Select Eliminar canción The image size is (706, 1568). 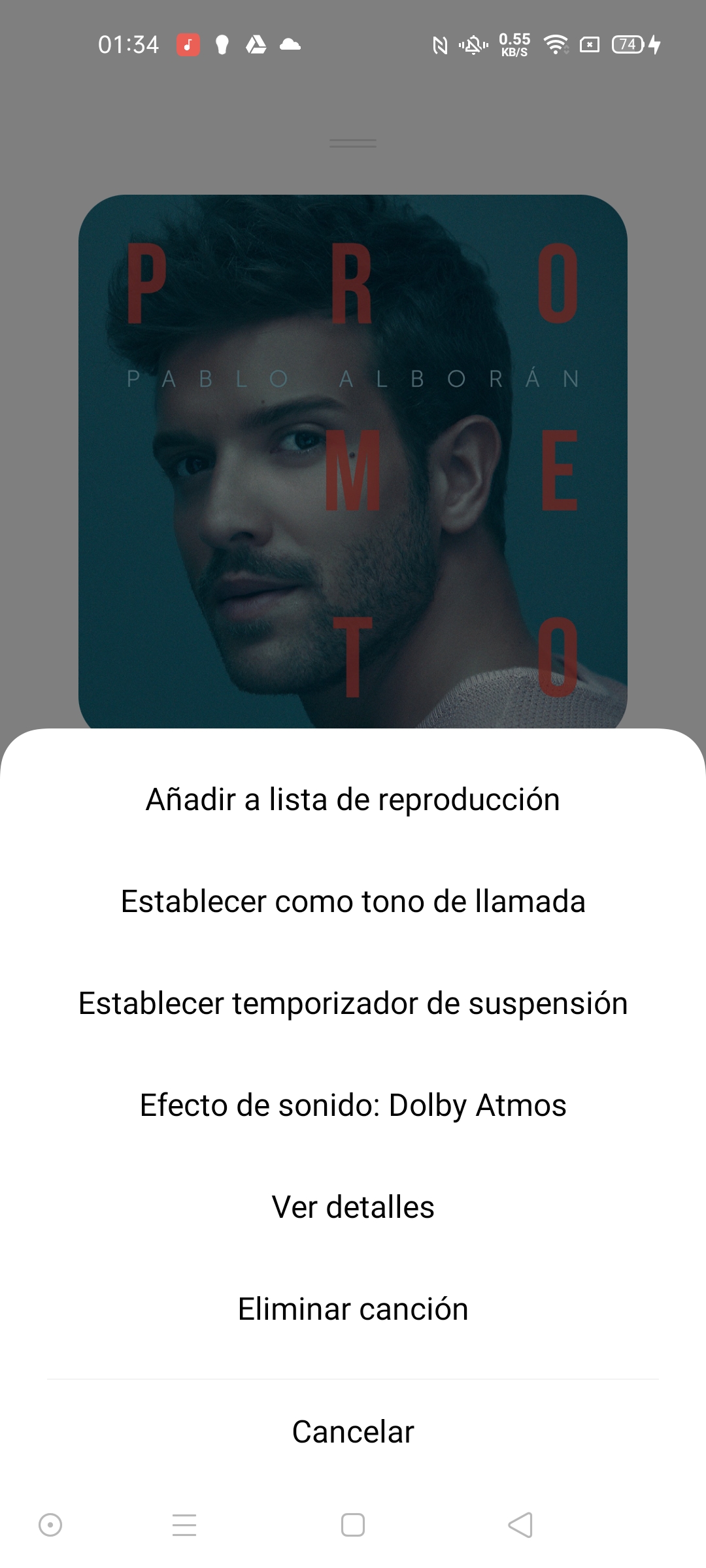(x=353, y=1309)
